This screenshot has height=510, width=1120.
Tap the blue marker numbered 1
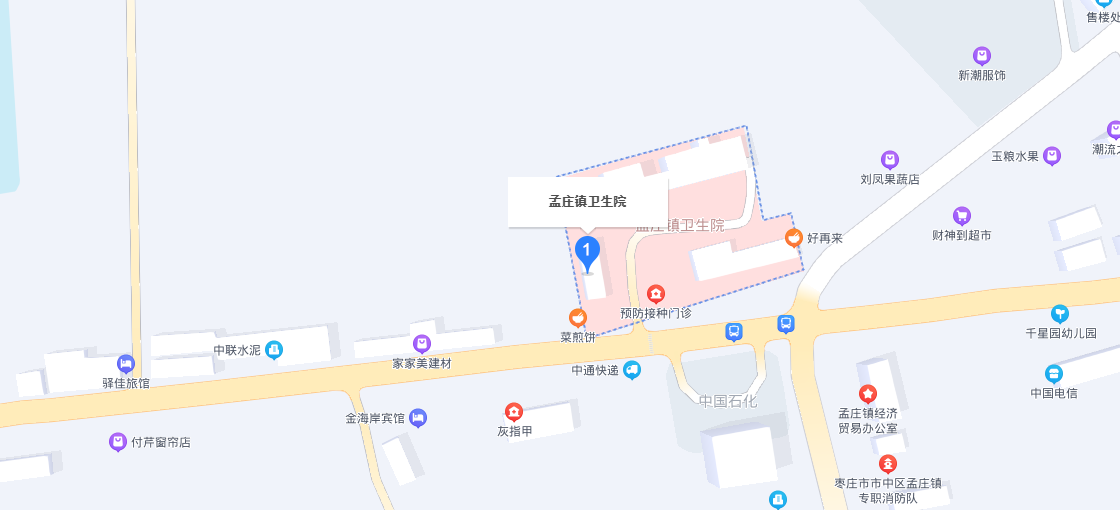(x=588, y=250)
